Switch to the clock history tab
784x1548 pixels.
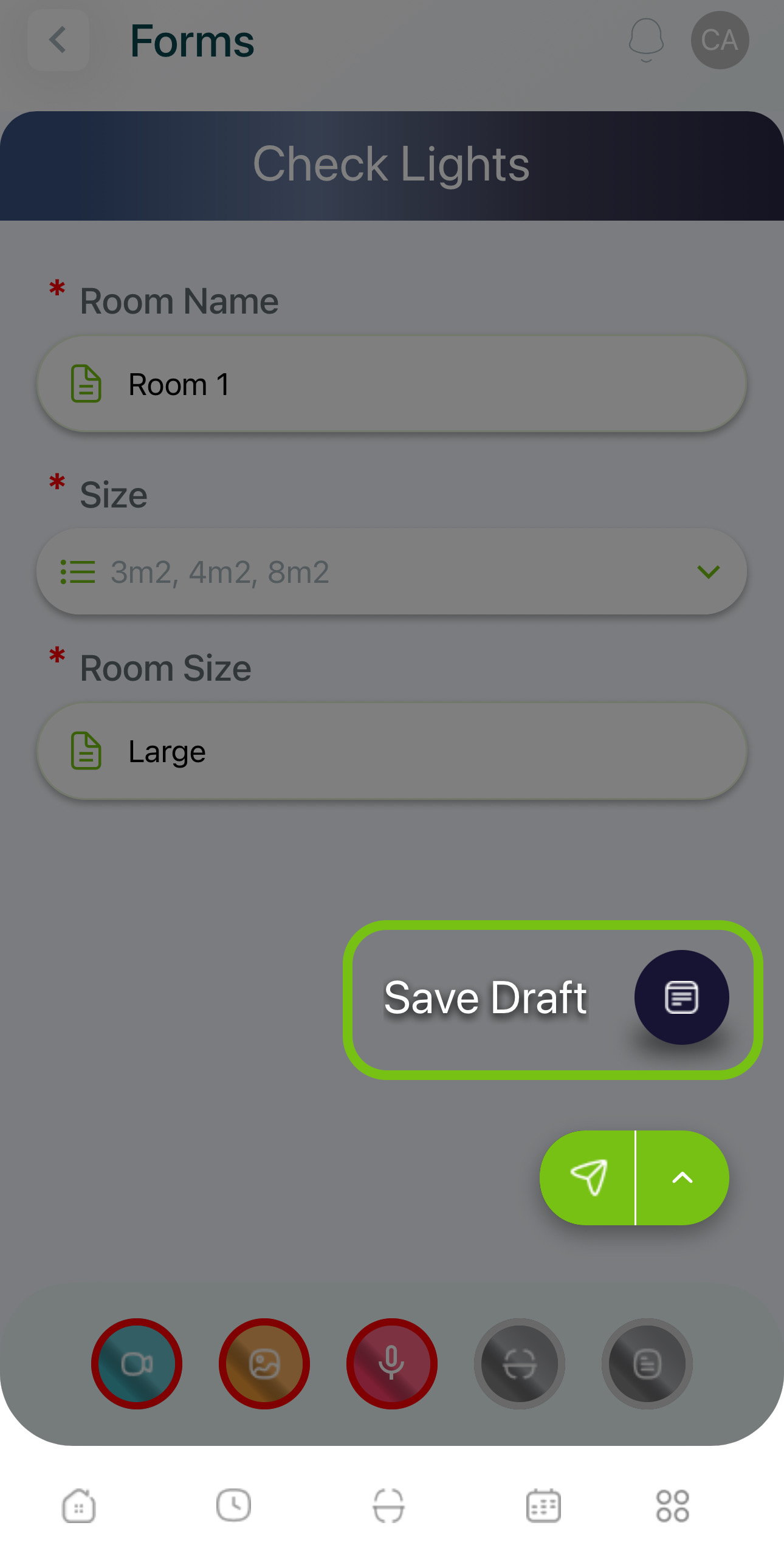pos(234,1505)
